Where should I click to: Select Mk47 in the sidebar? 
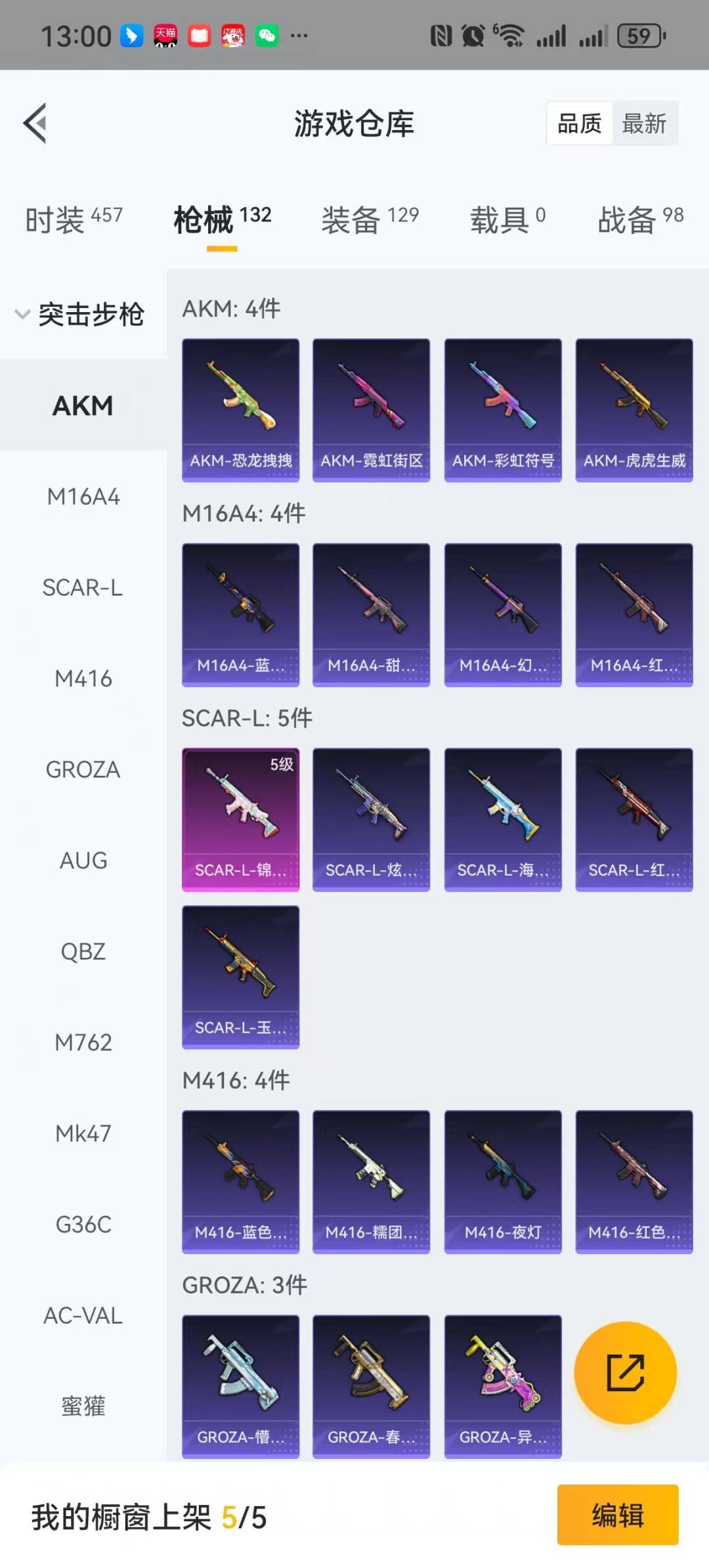(x=83, y=1133)
